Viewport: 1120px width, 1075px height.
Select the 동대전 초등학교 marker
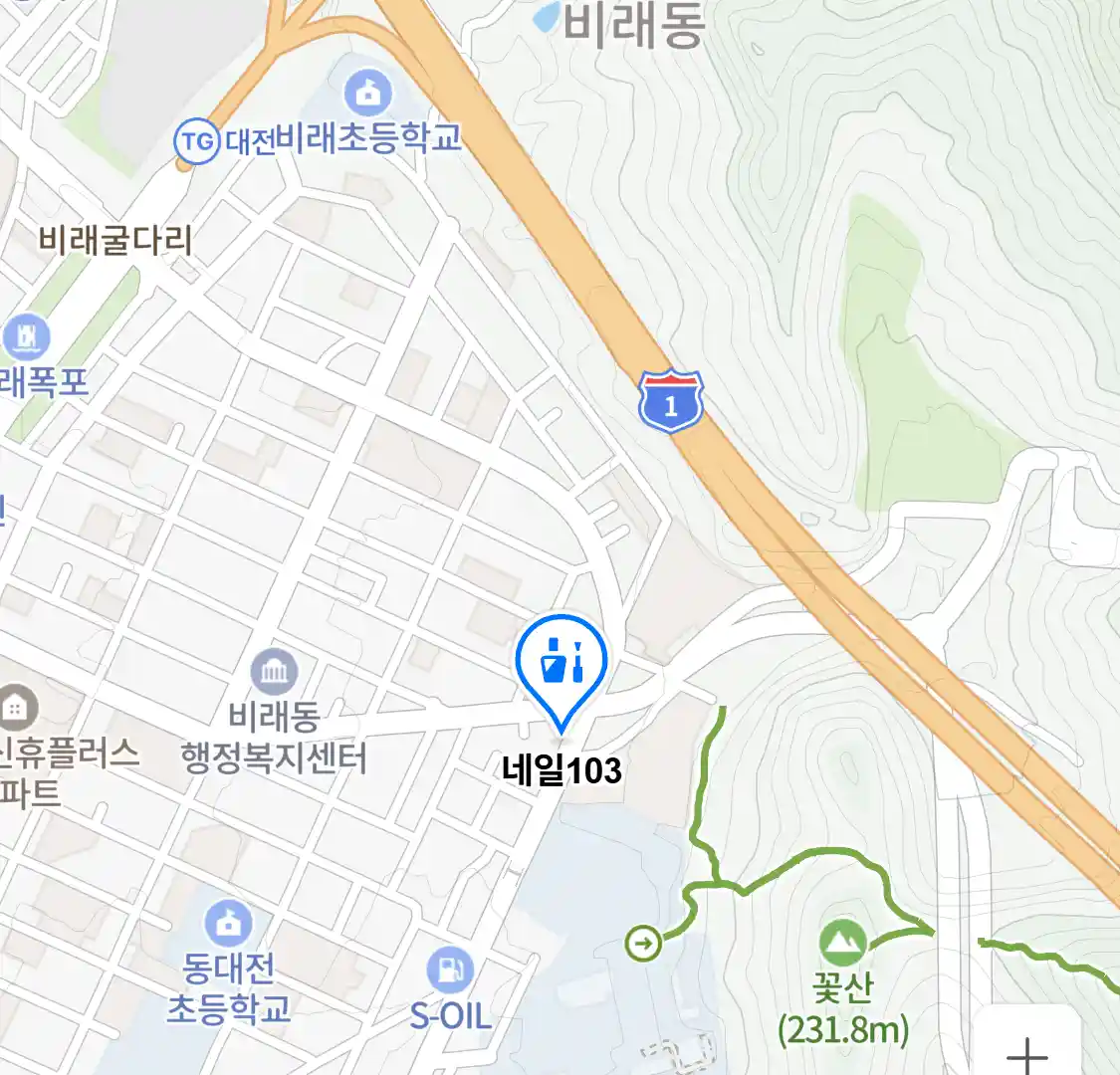coord(229,925)
